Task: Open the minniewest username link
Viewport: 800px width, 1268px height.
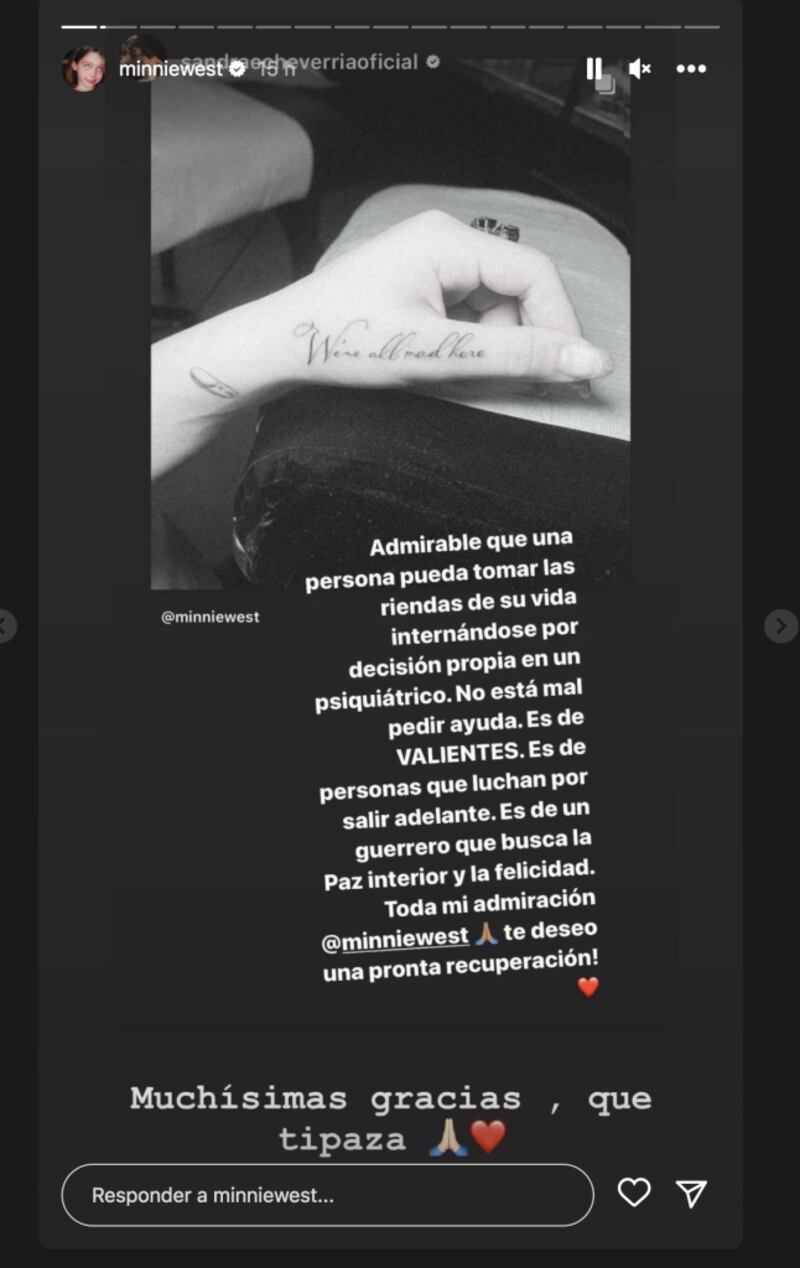Action: 170,70
